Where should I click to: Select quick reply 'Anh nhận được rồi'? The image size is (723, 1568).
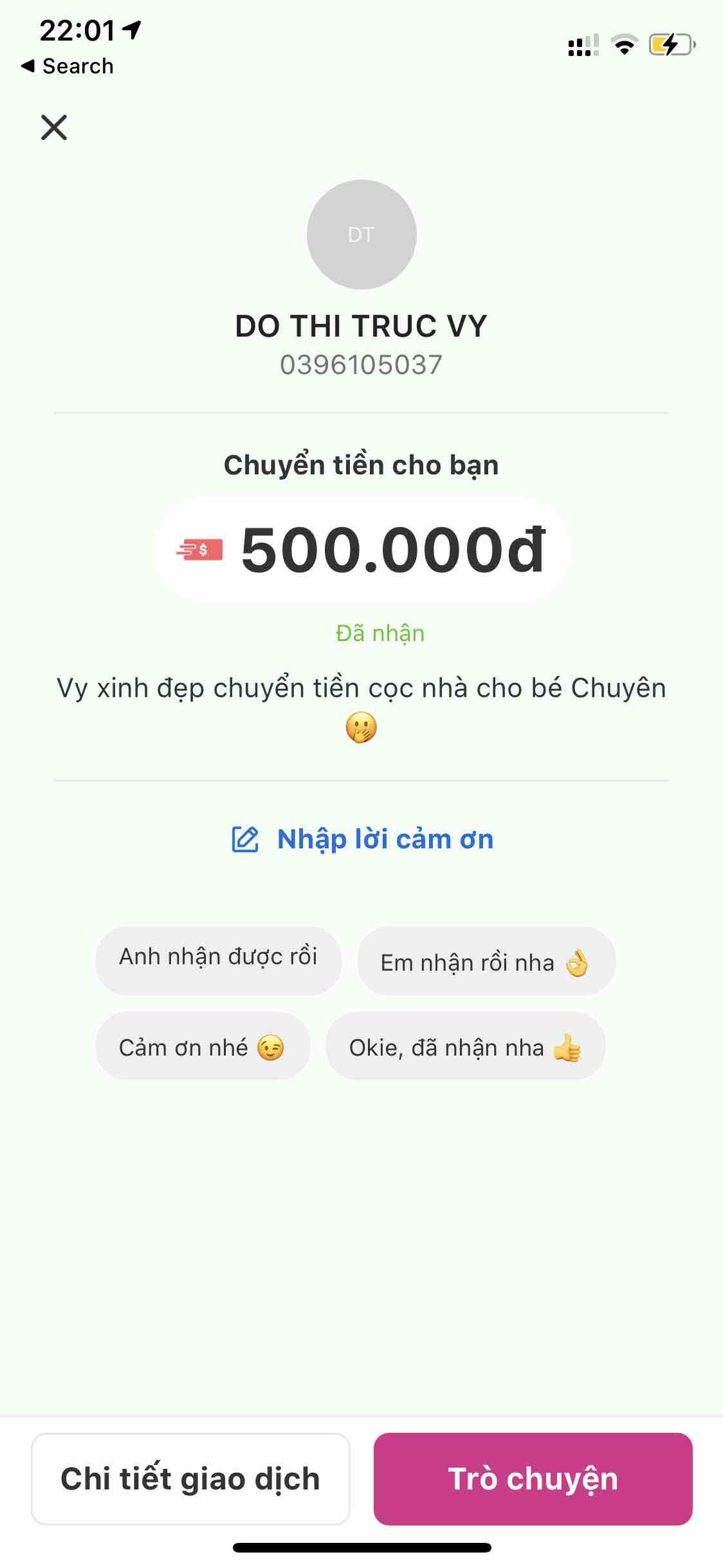pos(218,958)
